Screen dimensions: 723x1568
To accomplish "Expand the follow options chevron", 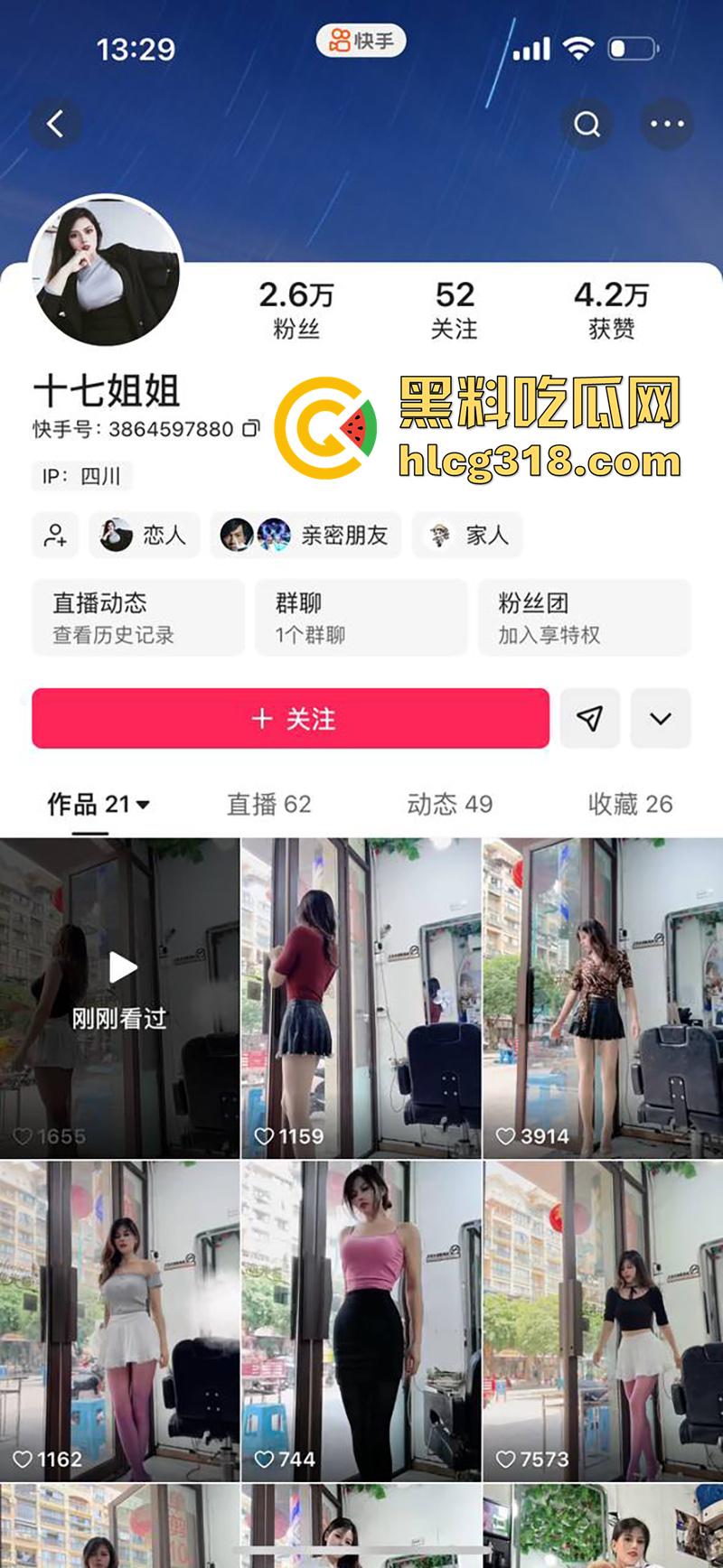I will 661,718.
